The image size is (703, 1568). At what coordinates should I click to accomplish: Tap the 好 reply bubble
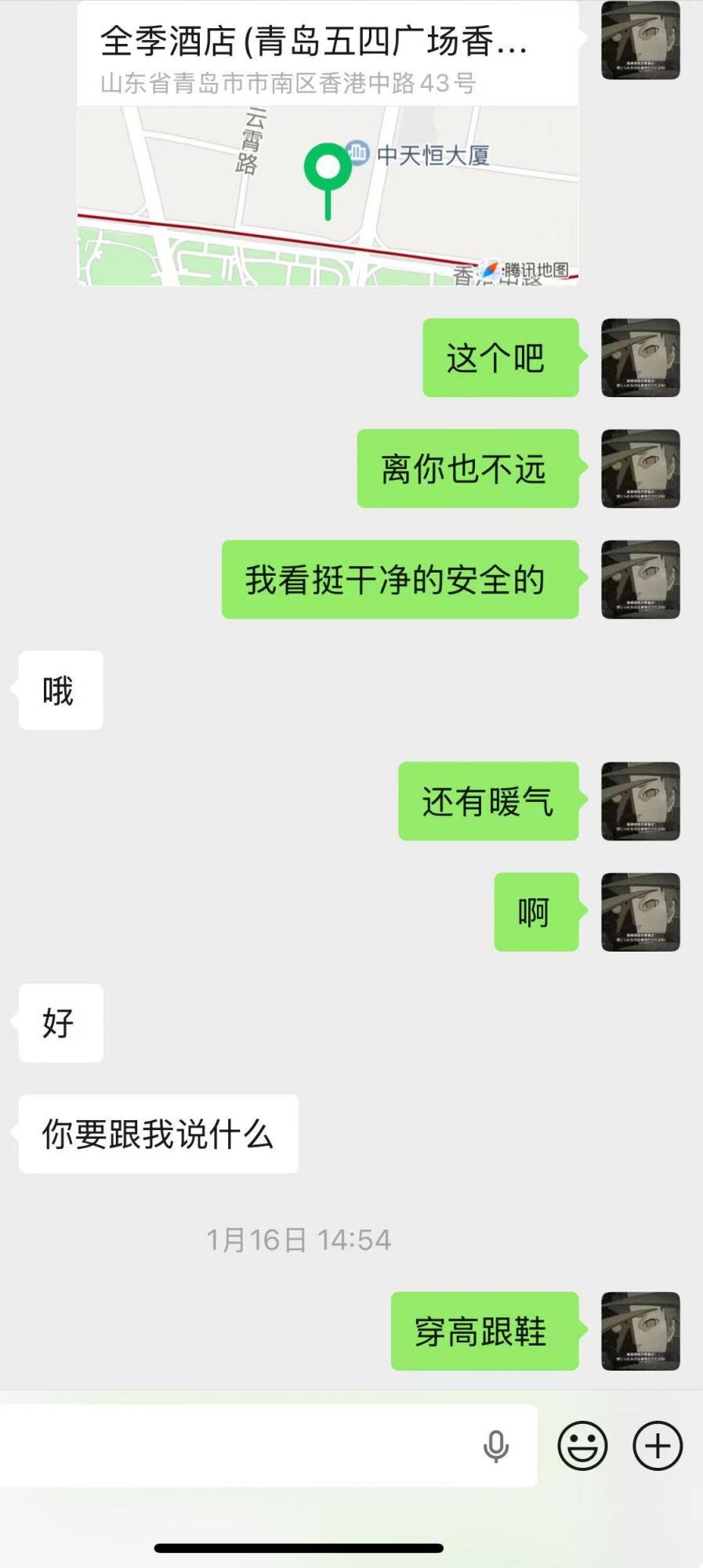60,1023
